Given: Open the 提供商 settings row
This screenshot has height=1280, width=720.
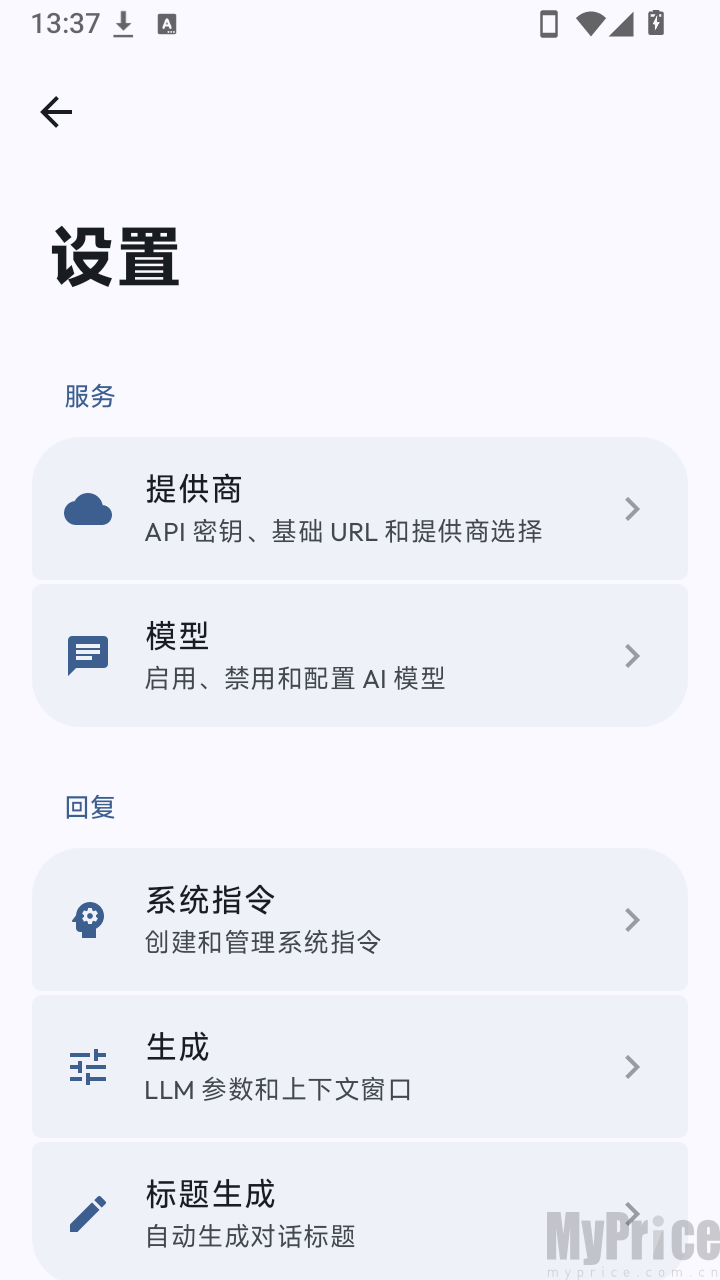Looking at the screenshot, I should tap(360, 509).
